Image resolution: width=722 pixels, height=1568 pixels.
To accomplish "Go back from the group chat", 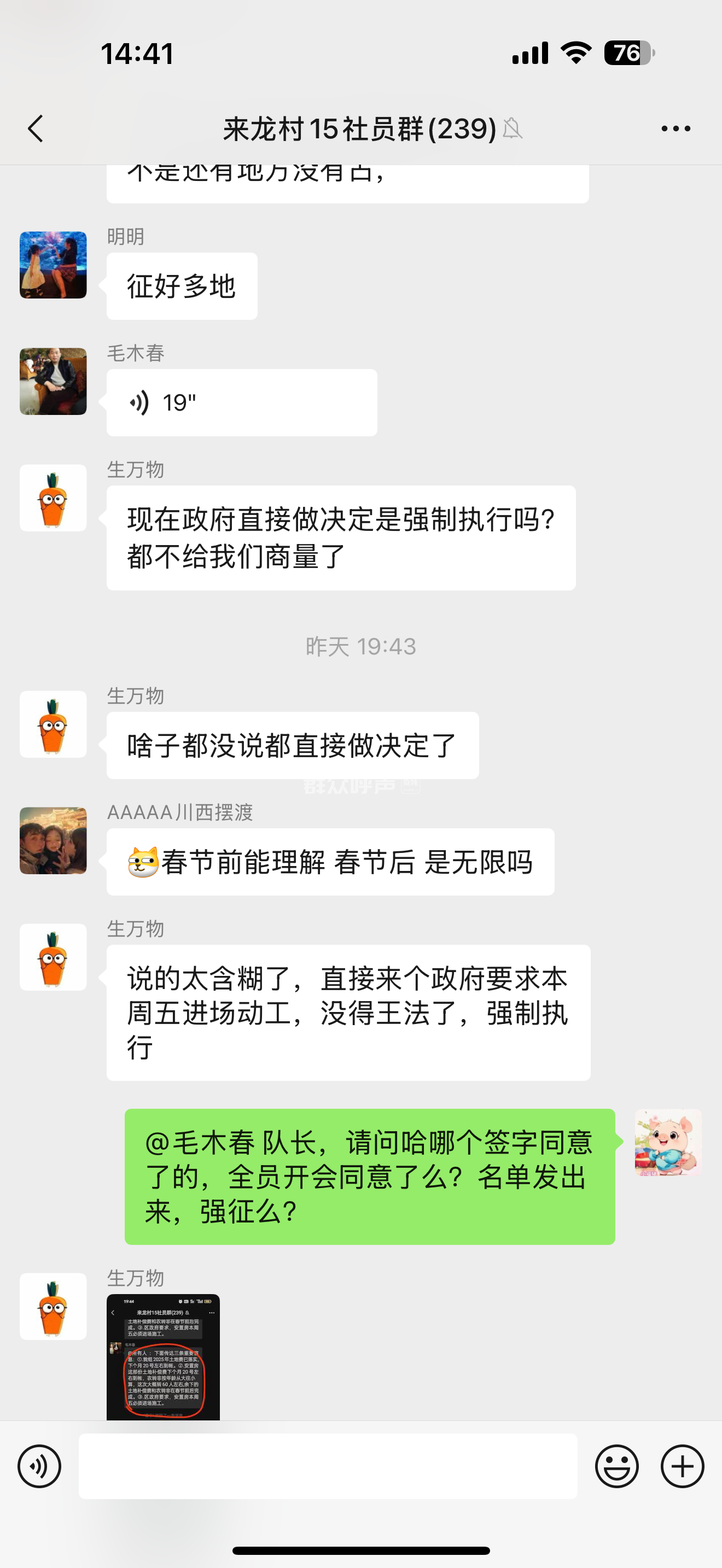I will point(36,128).
